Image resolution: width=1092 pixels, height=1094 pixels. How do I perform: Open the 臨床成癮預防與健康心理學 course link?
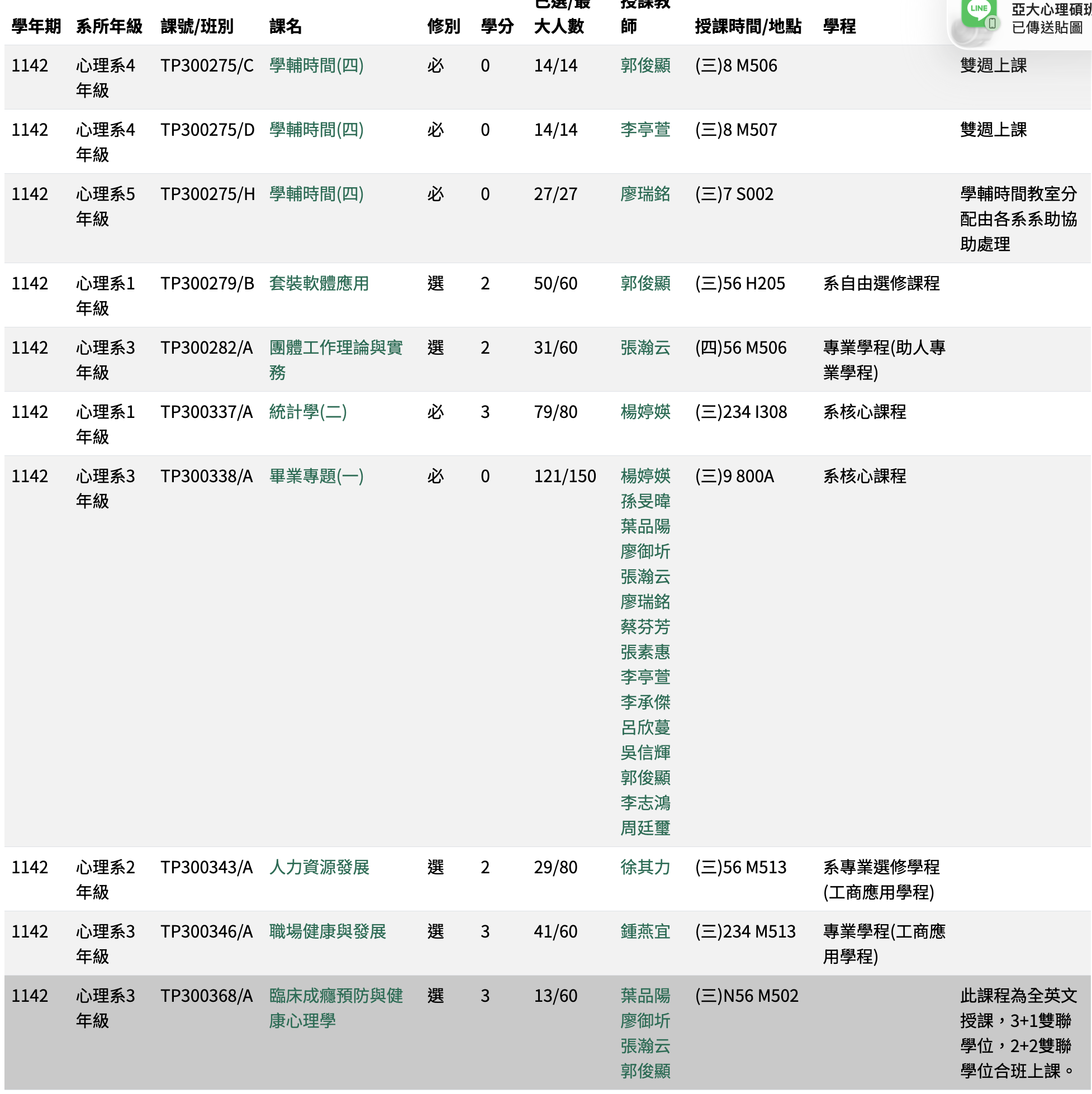(x=335, y=996)
